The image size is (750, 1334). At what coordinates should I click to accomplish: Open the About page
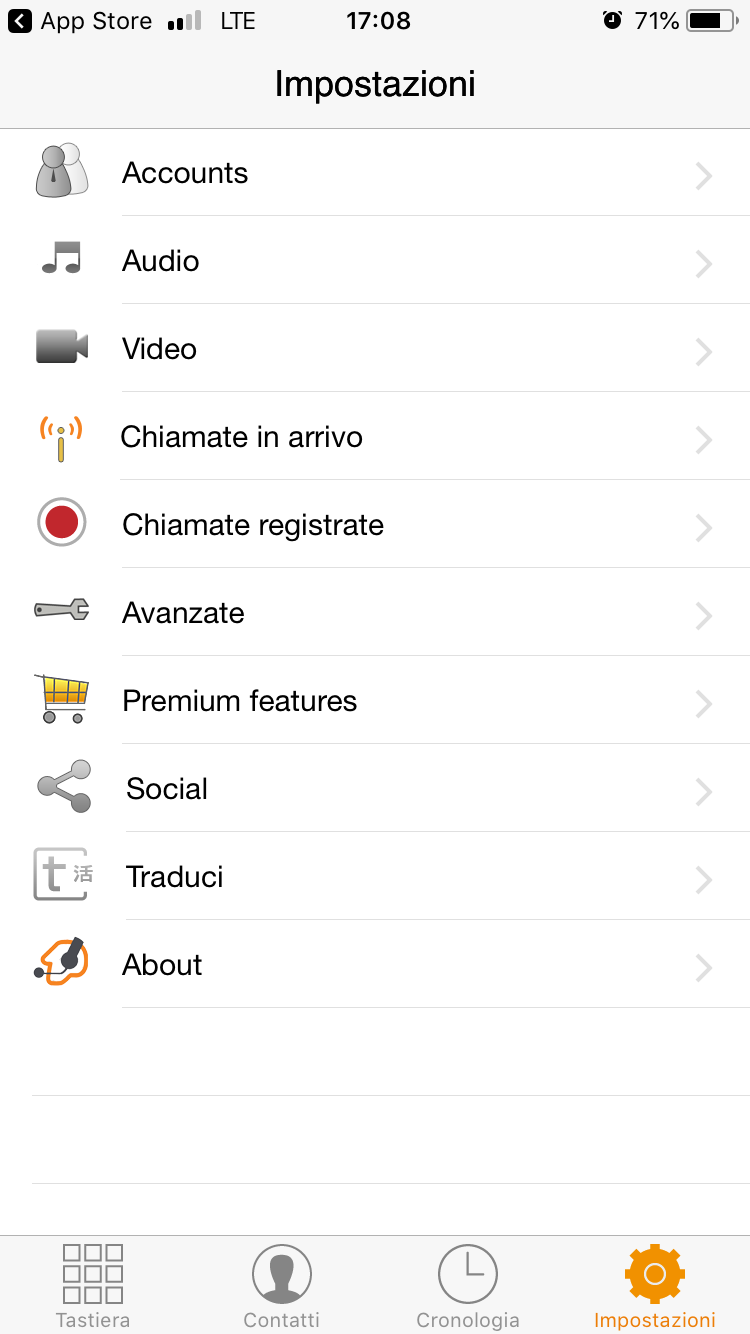point(375,965)
